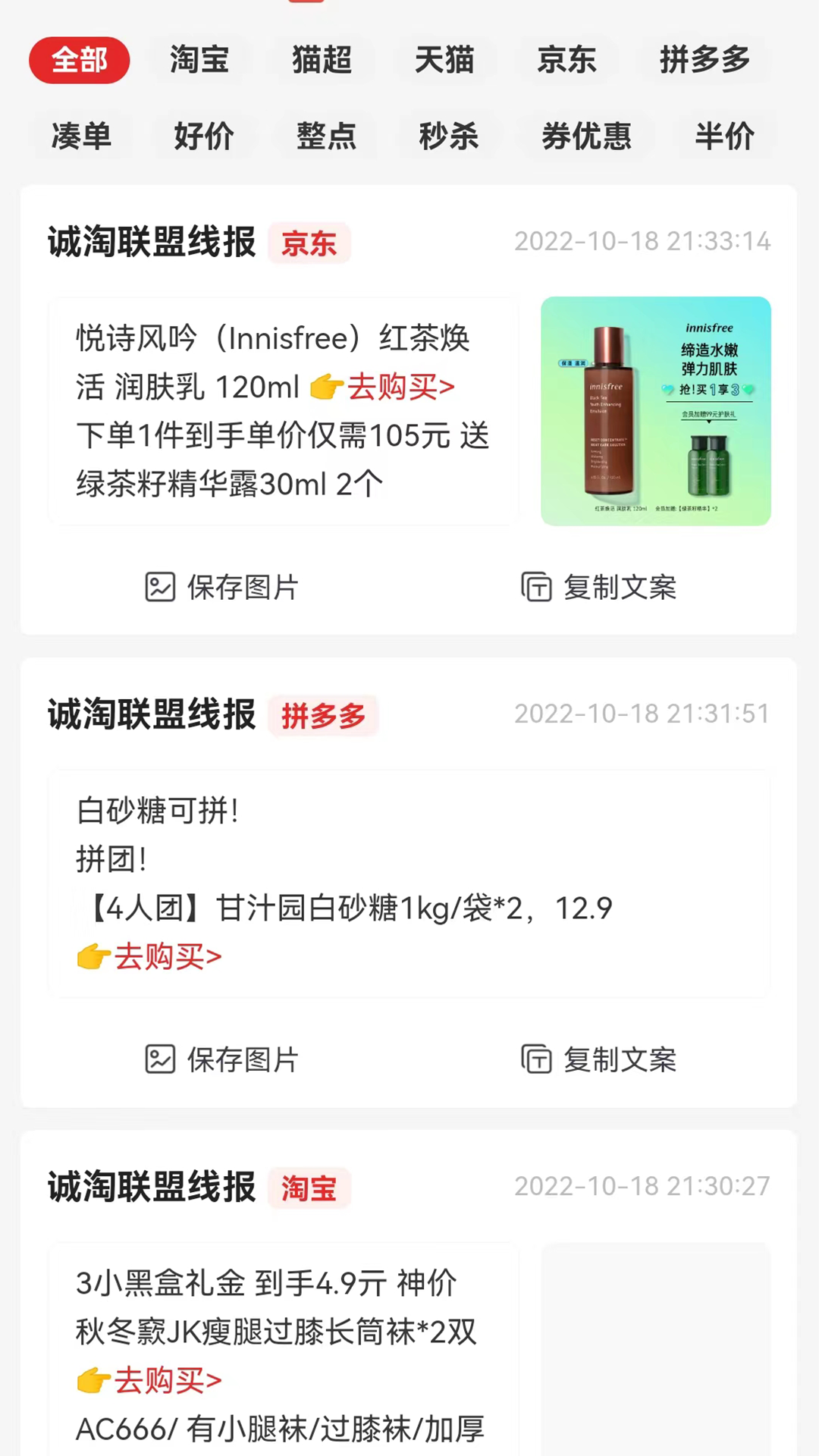Filter deals by 京东
Screen dimensions: 819x1456
566,60
